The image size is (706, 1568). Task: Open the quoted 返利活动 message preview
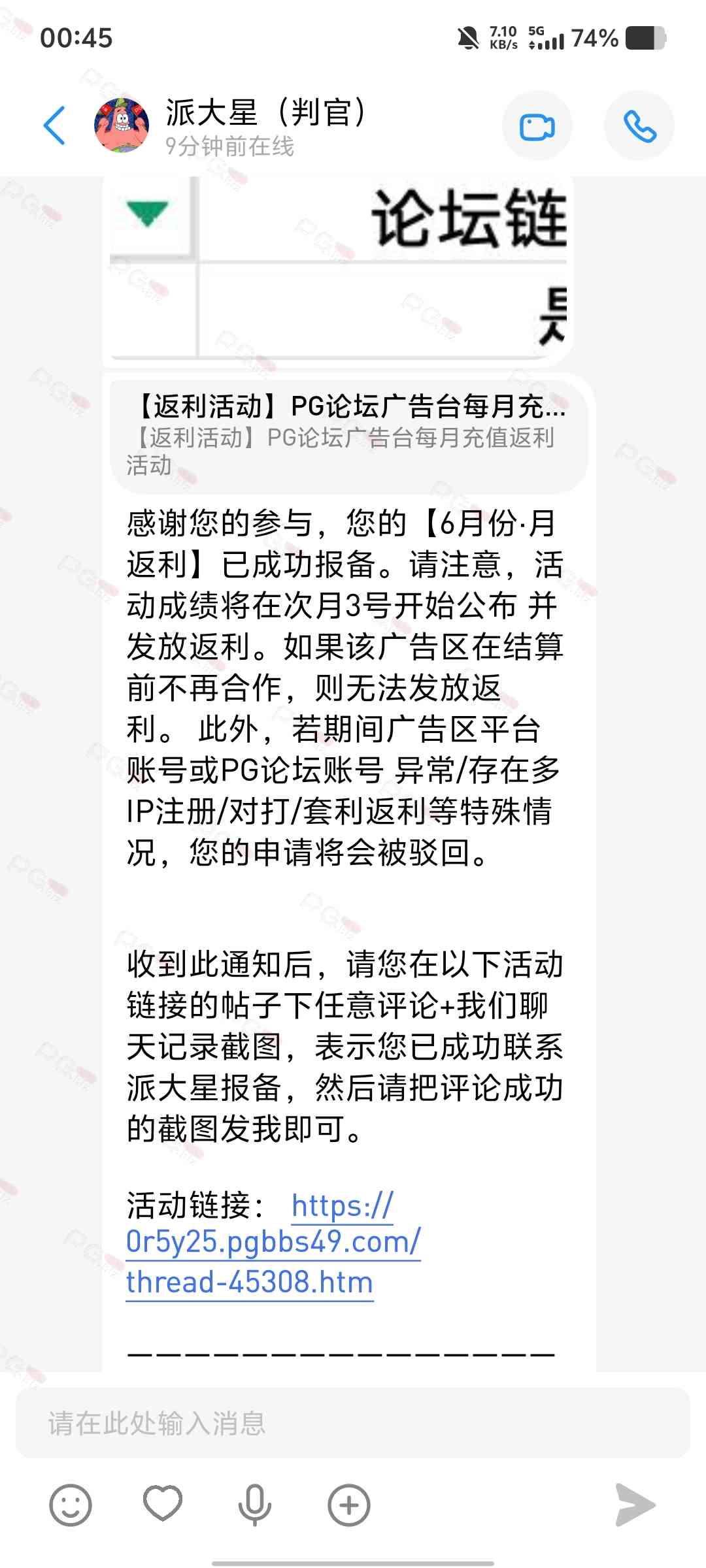[x=348, y=434]
